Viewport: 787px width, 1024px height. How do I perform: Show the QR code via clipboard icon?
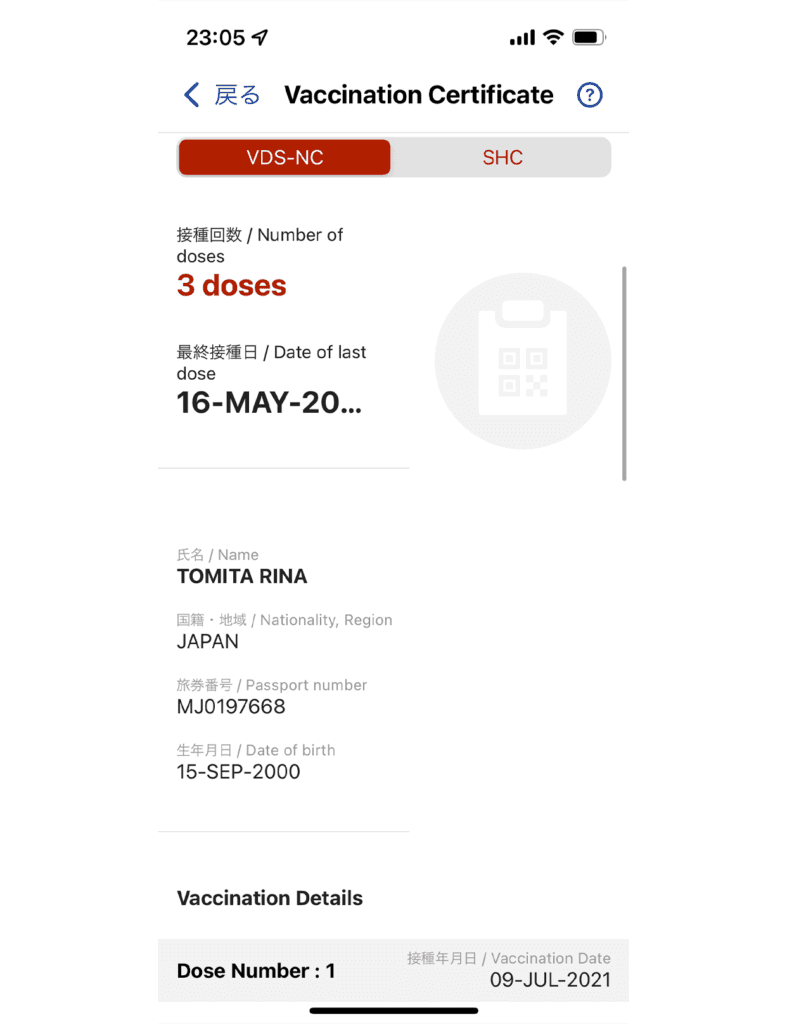522,361
